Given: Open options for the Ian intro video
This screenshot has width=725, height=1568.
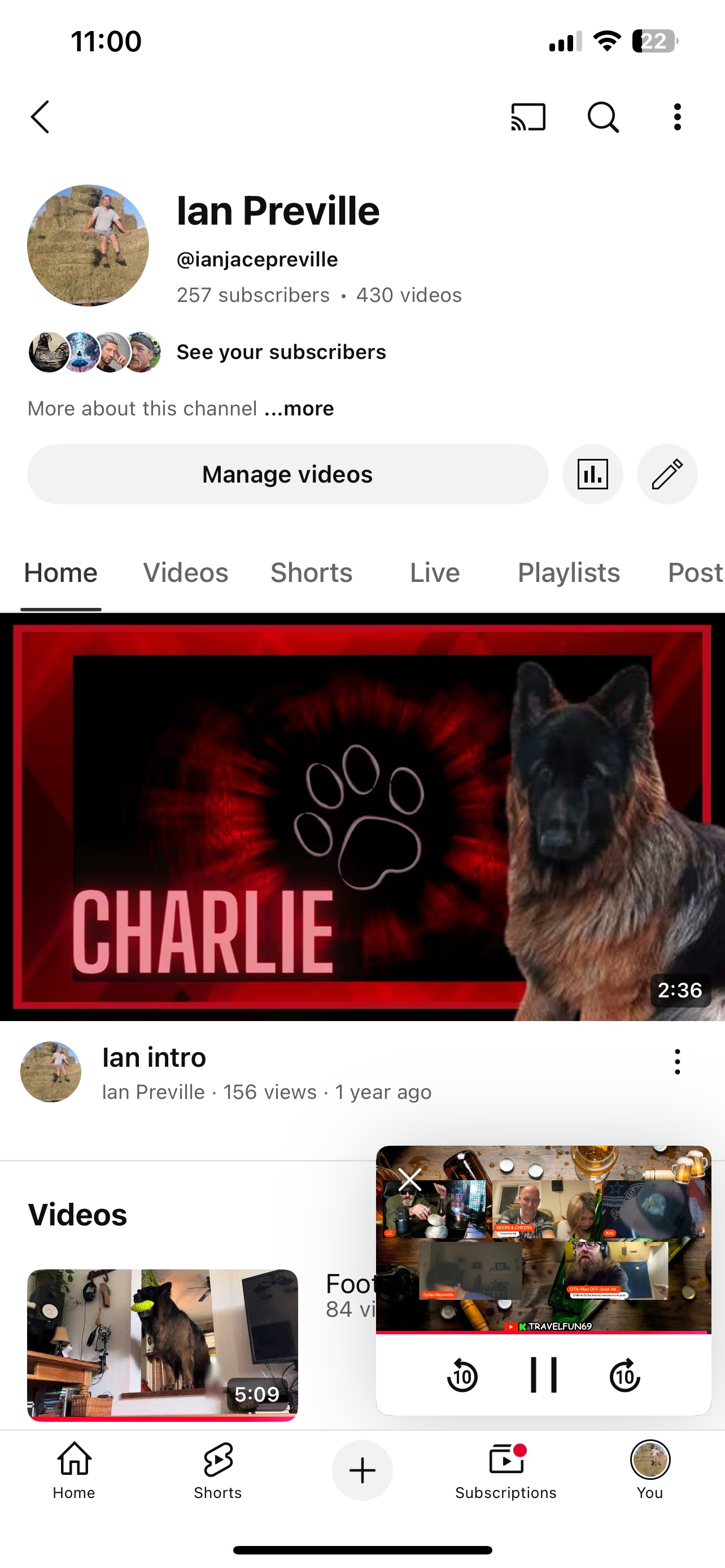Looking at the screenshot, I should pyautogui.click(x=677, y=1062).
